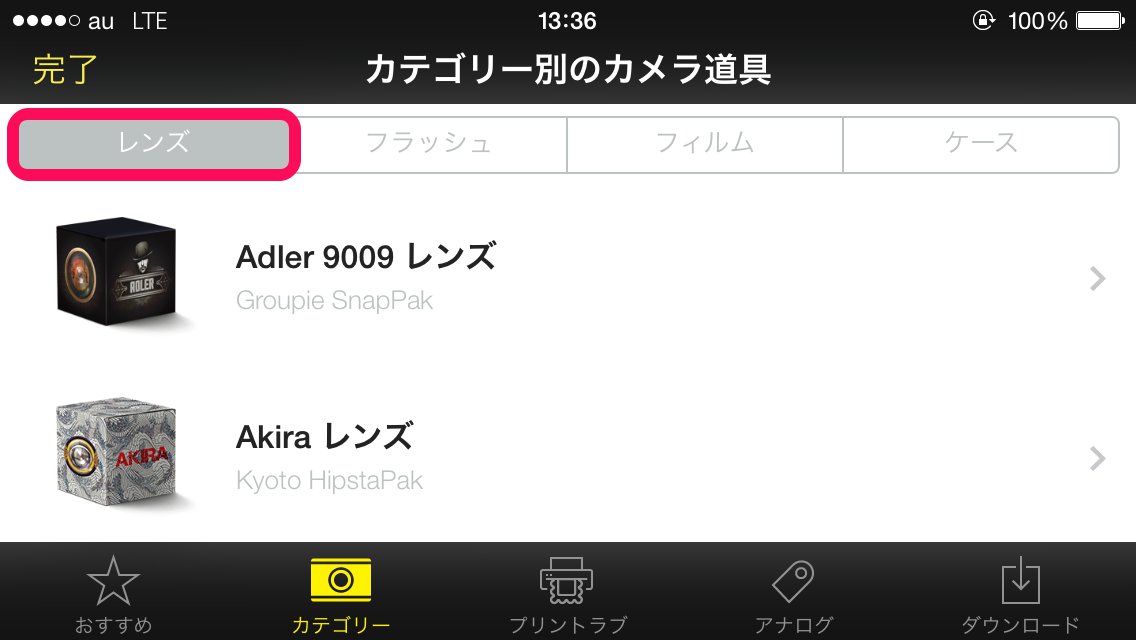Open the プリントラボ tab
Viewport: 1136px width, 640px height.
coord(567,595)
